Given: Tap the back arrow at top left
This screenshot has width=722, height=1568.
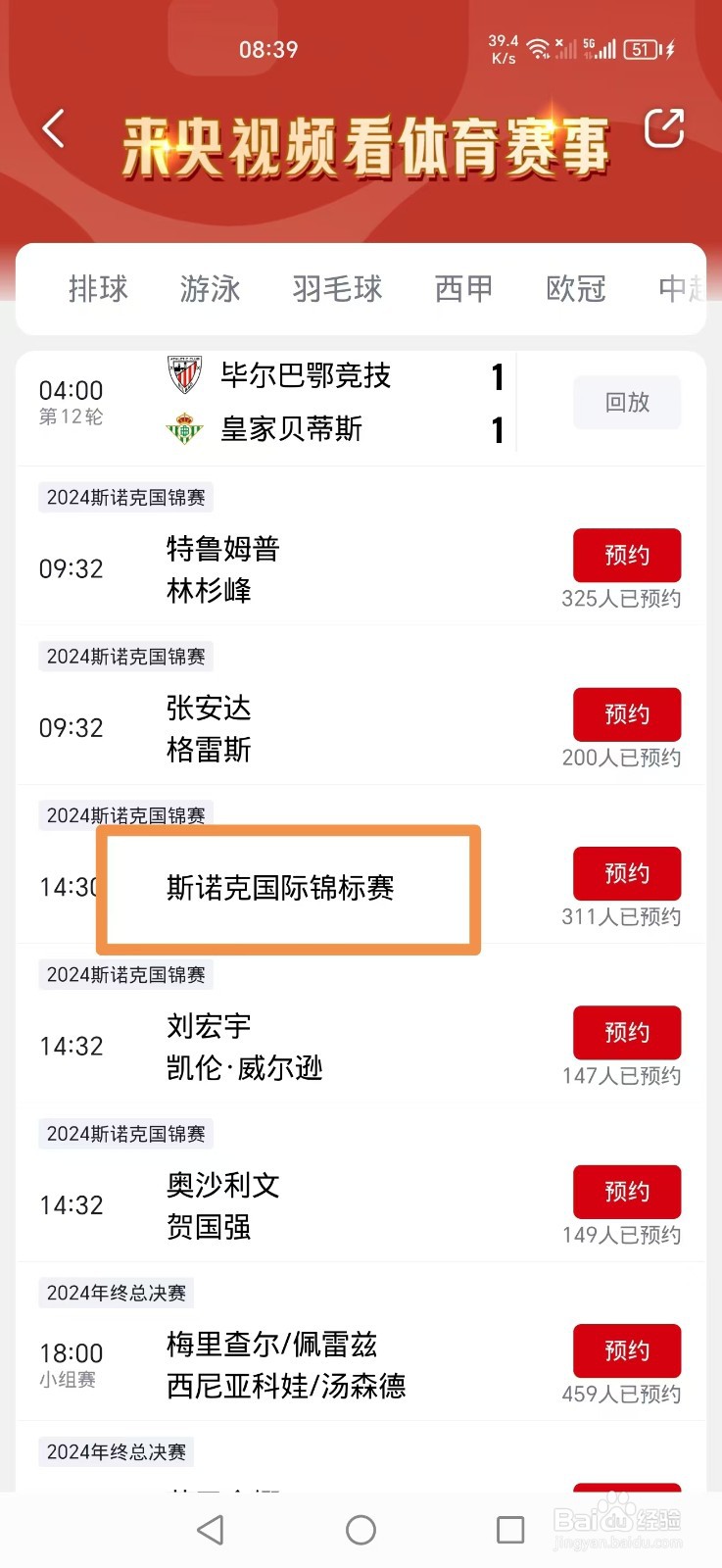Looking at the screenshot, I should [54, 128].
